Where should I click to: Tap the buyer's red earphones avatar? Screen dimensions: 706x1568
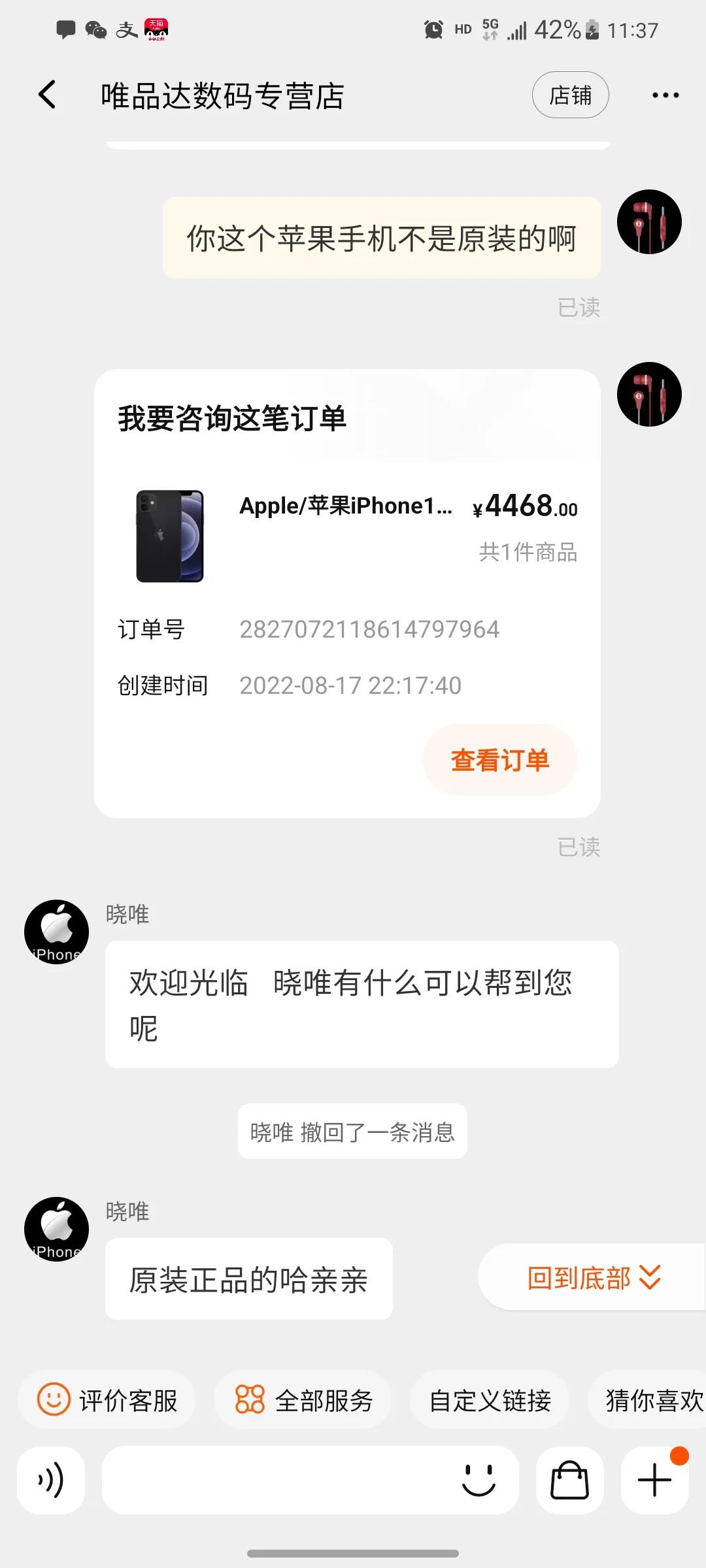(650, 222)
